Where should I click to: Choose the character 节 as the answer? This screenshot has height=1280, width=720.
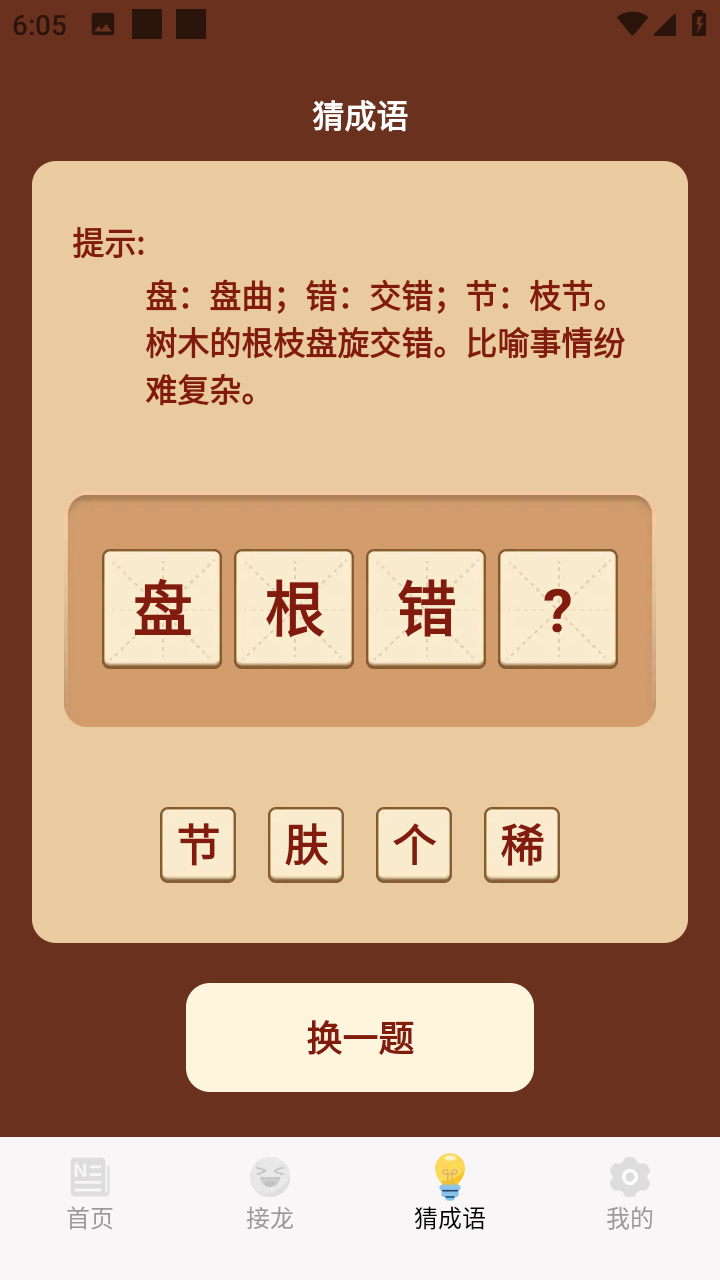click(x=198, y=844)
